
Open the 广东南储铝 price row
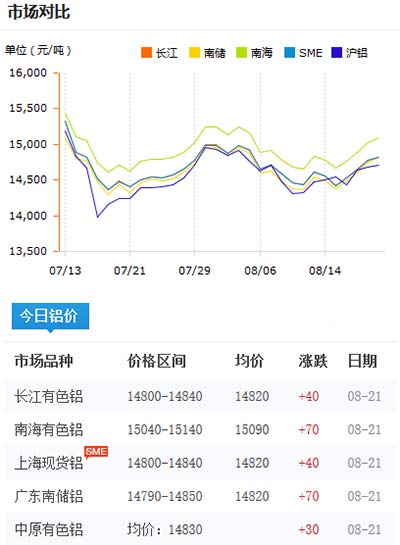200,496
